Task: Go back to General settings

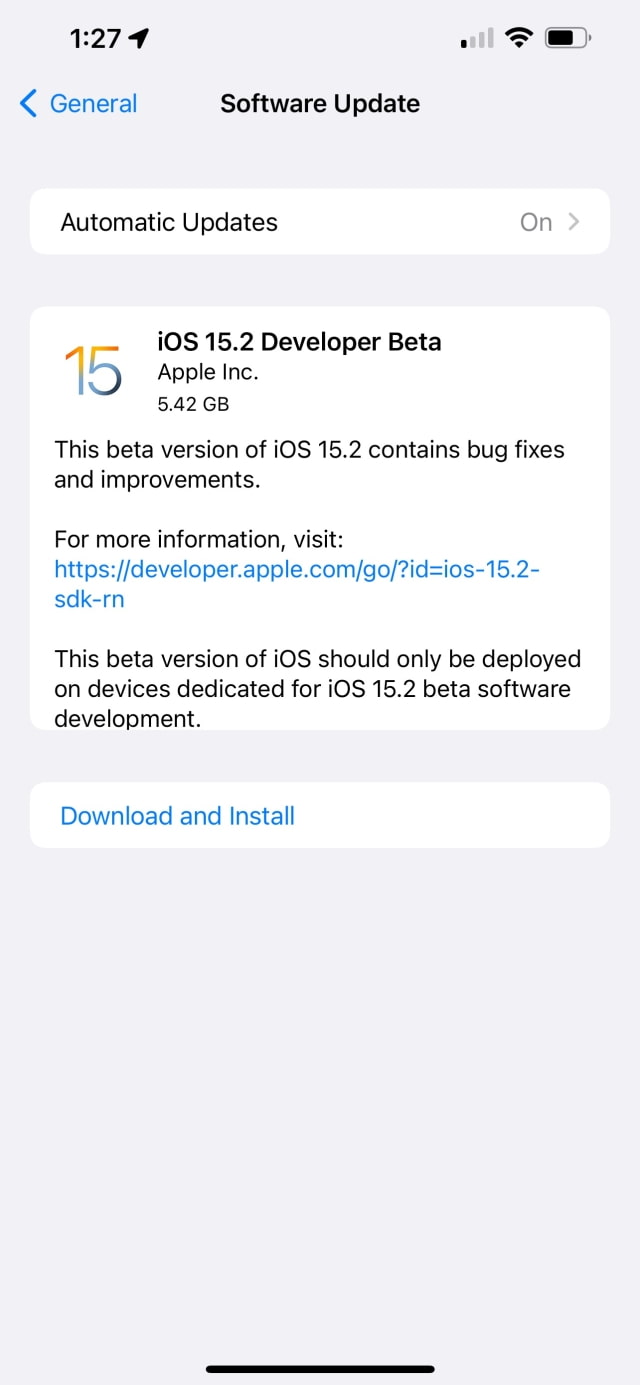Action: (x=78, y=103)
